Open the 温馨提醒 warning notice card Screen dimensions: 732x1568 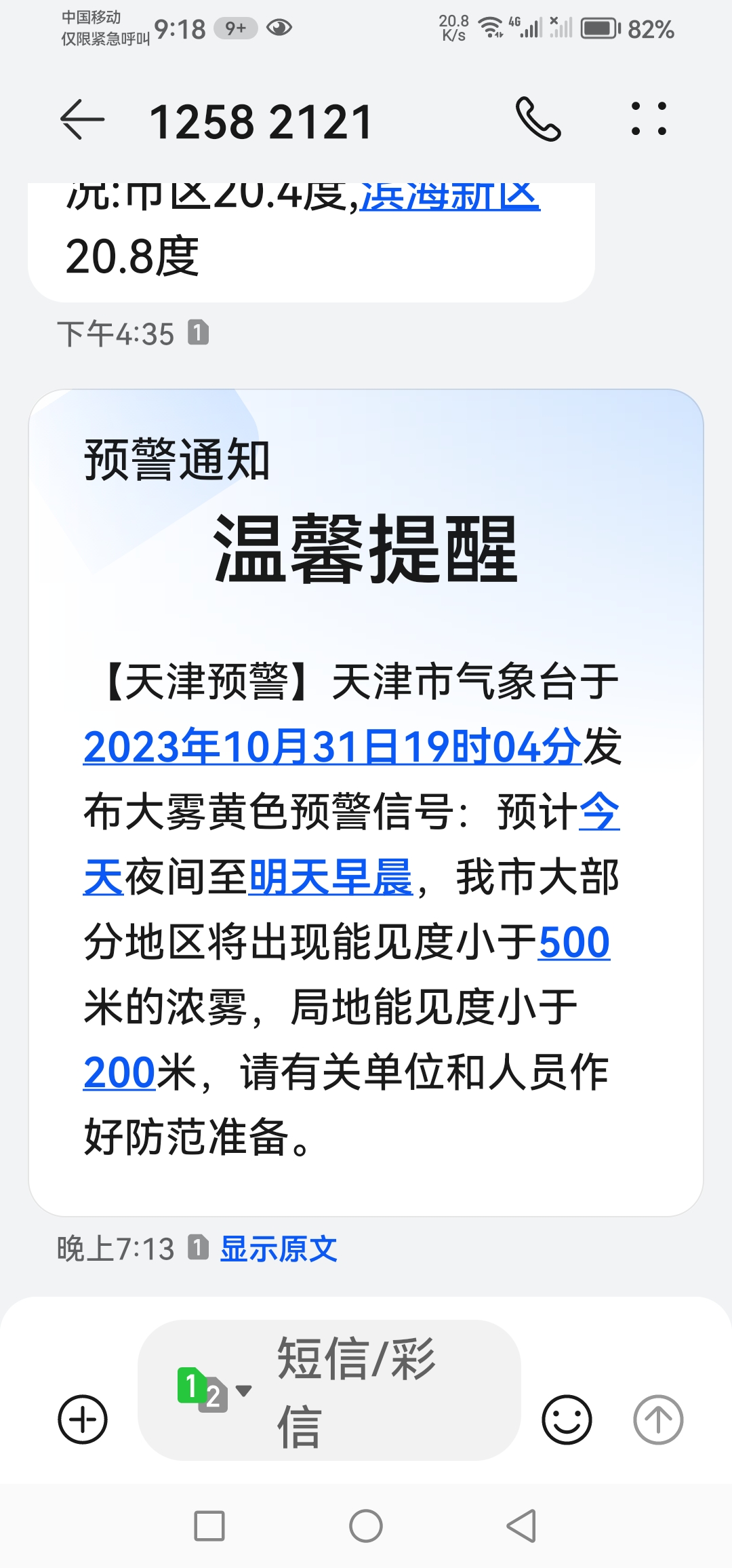(x=366, y=549)
